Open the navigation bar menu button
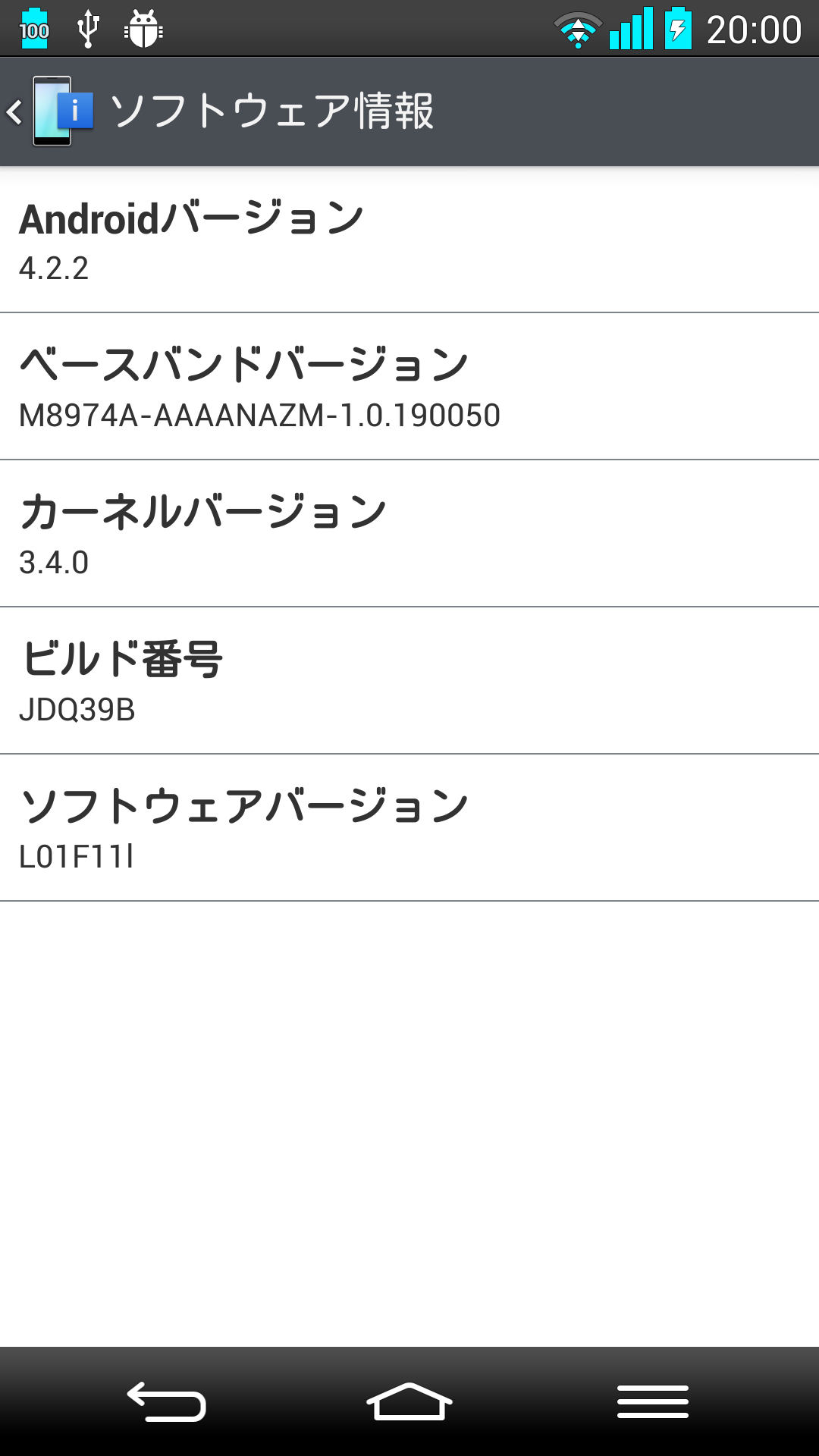Screen dimensions: 819x1456 [653, 1401]
